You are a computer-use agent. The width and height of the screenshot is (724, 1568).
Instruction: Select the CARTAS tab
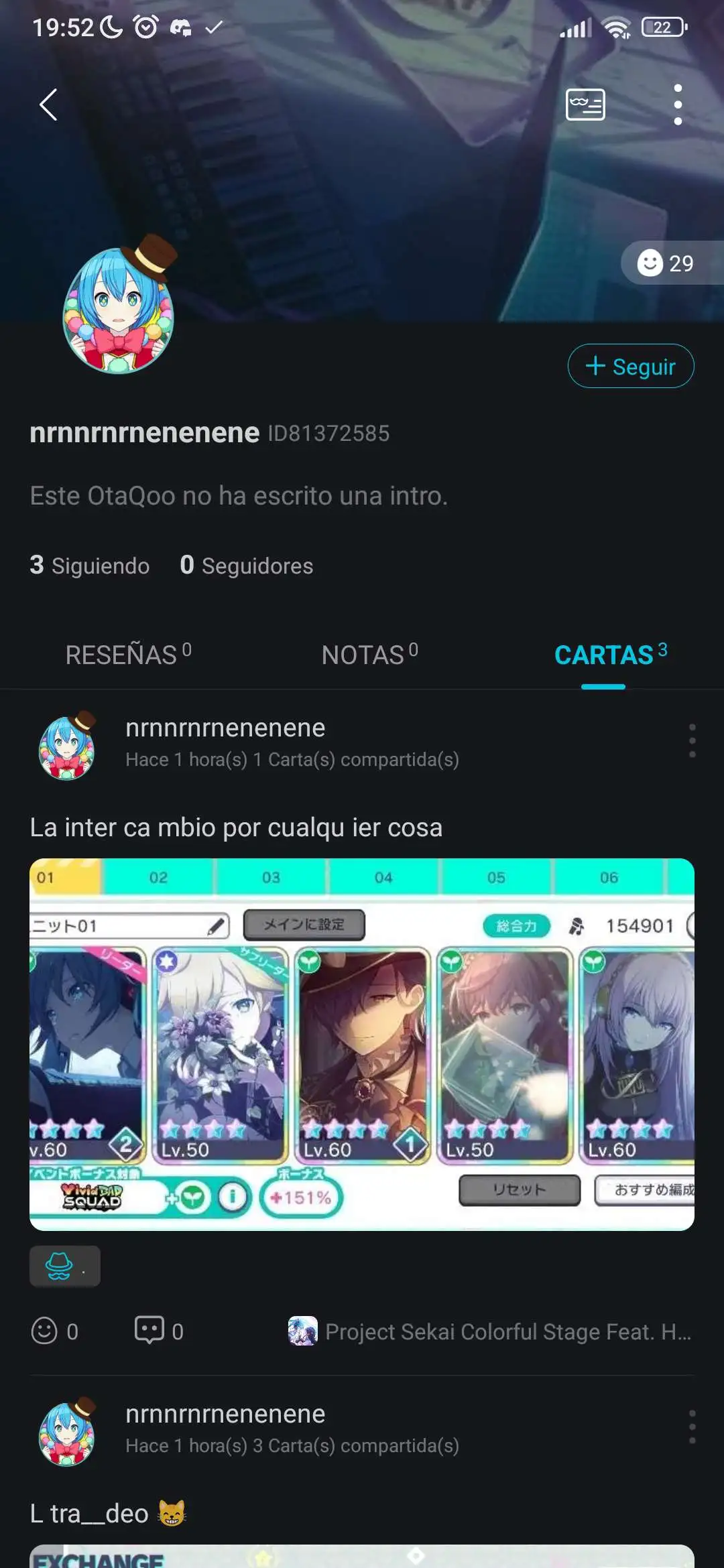pos(610,655)
